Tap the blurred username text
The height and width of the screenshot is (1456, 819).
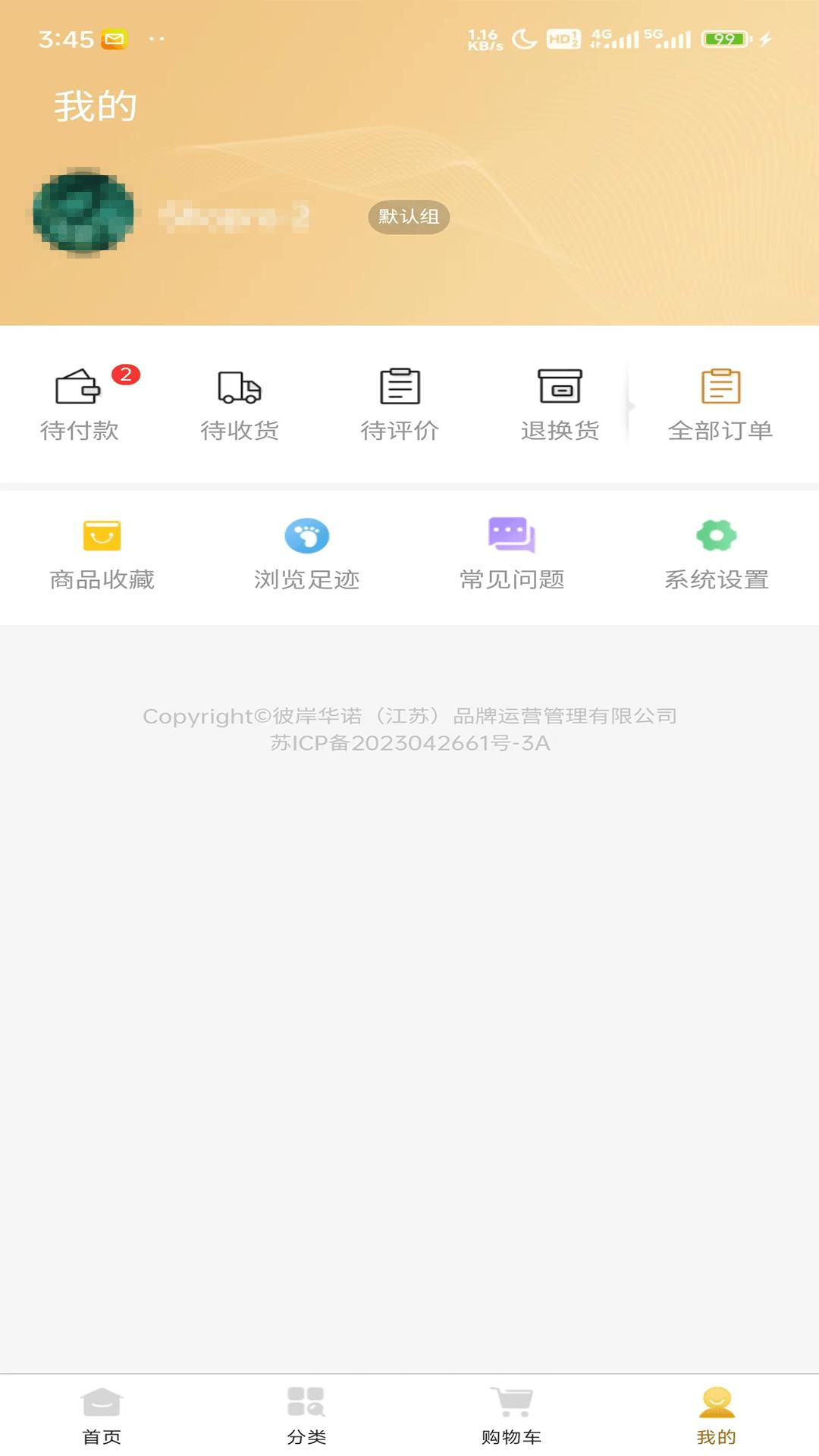pos(231,214)
